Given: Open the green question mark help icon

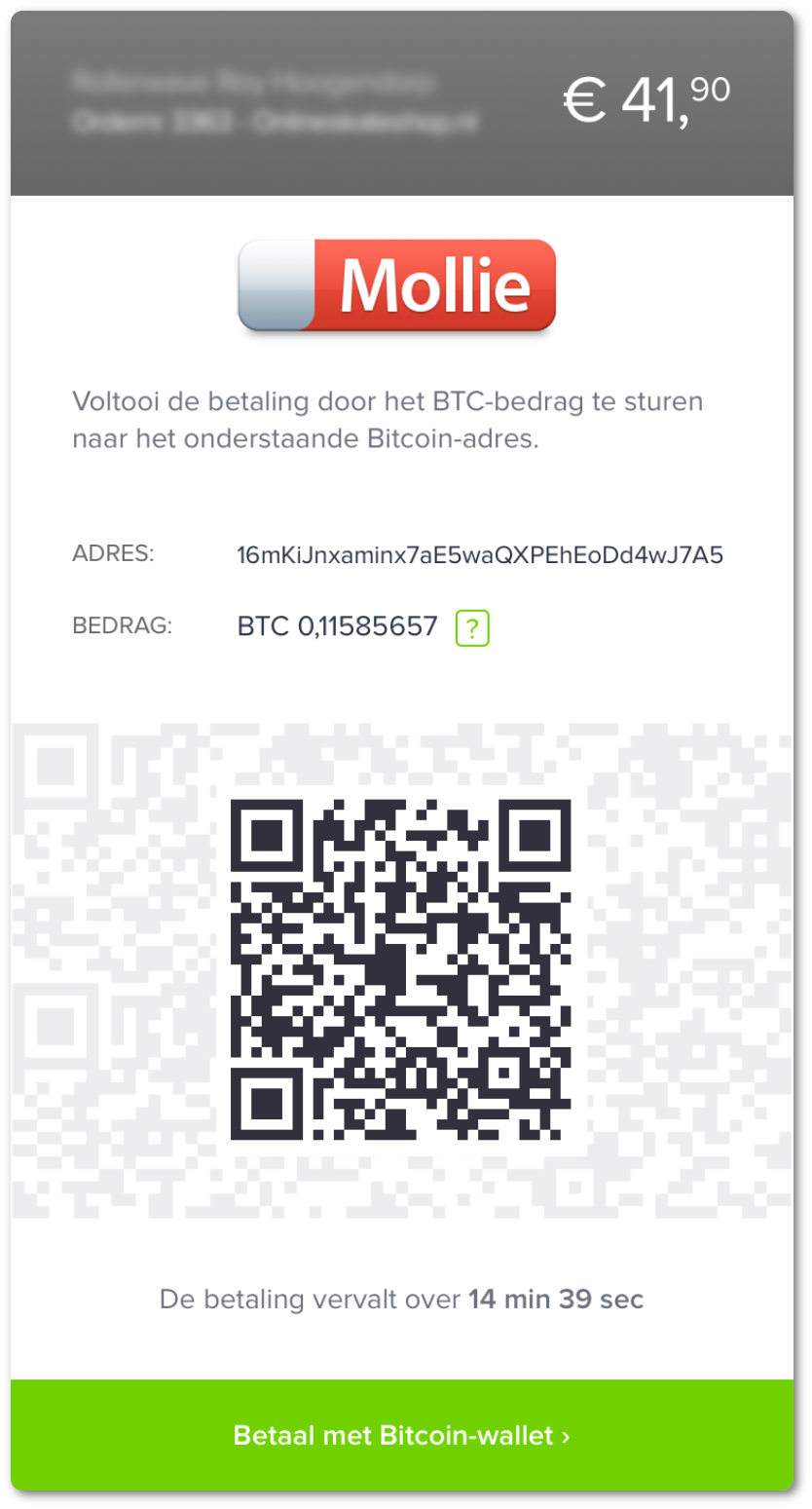Looking at the screenshot, I should [x=472, y=627].
